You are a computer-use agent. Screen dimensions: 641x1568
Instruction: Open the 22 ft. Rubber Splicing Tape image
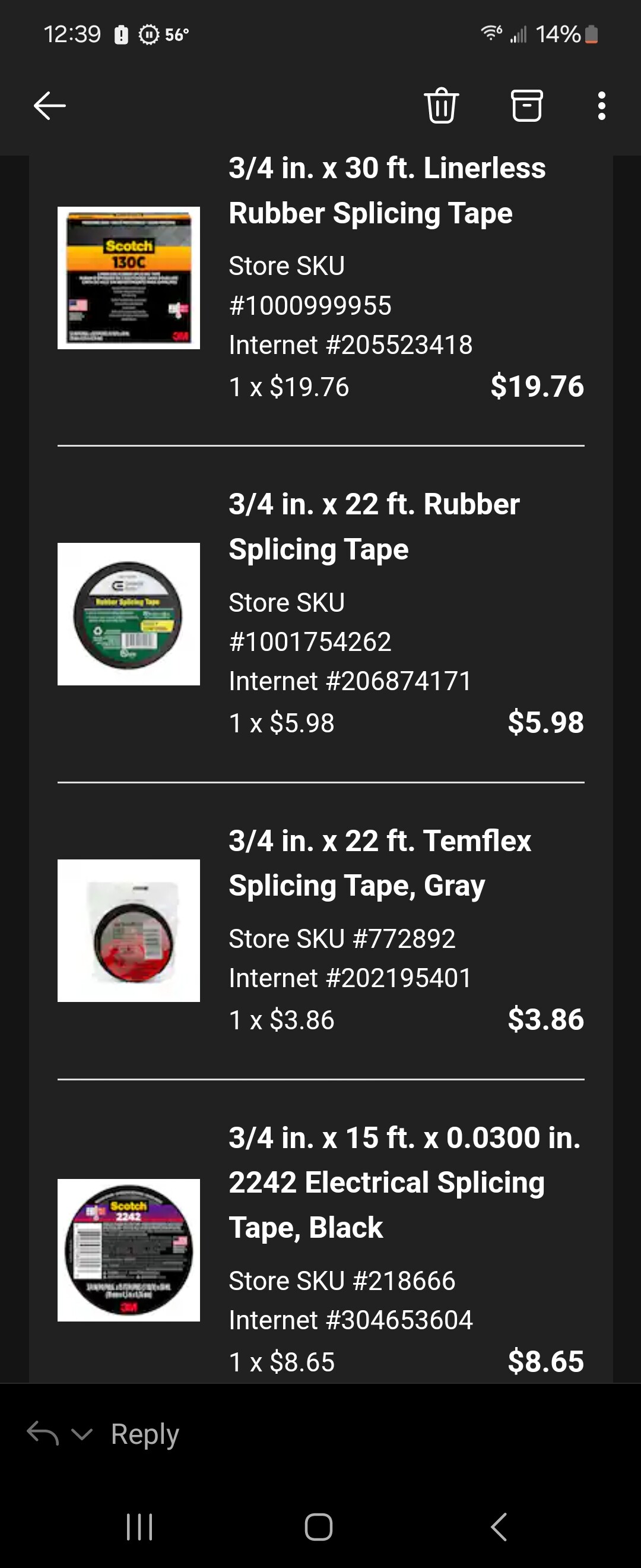tap(129, 614)
